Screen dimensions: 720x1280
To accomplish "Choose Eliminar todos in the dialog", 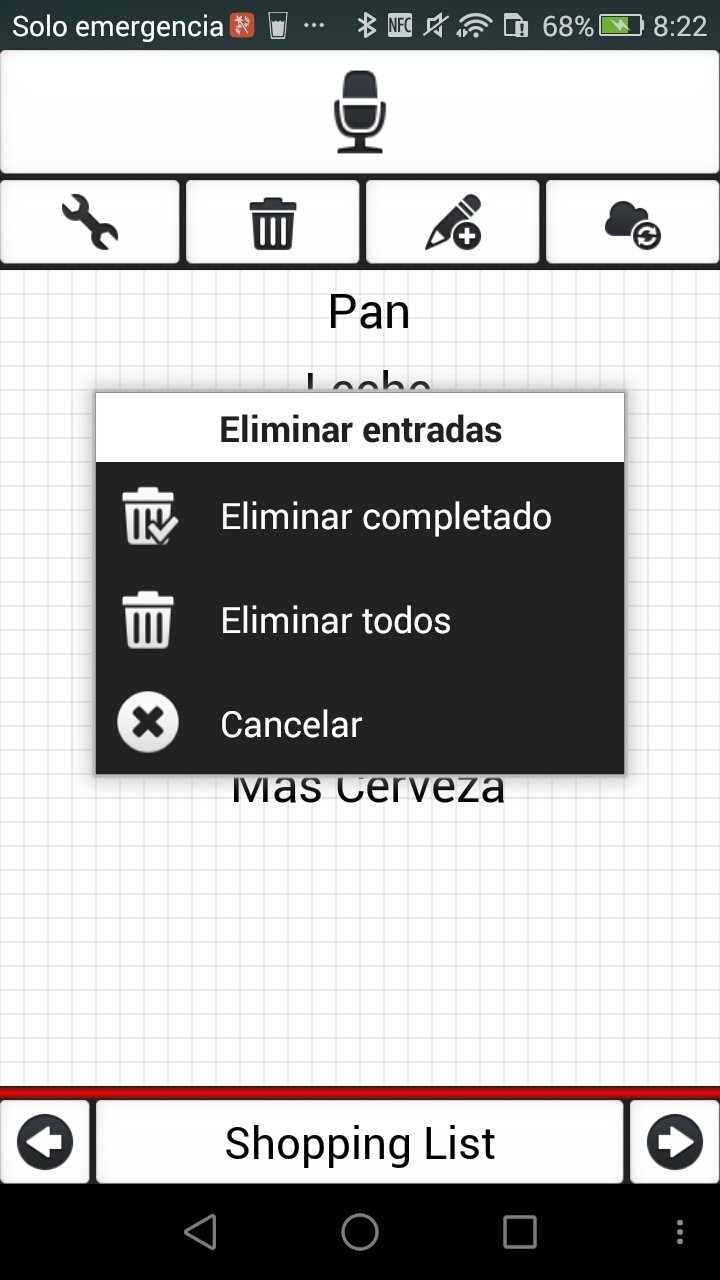I will point(360,621).
